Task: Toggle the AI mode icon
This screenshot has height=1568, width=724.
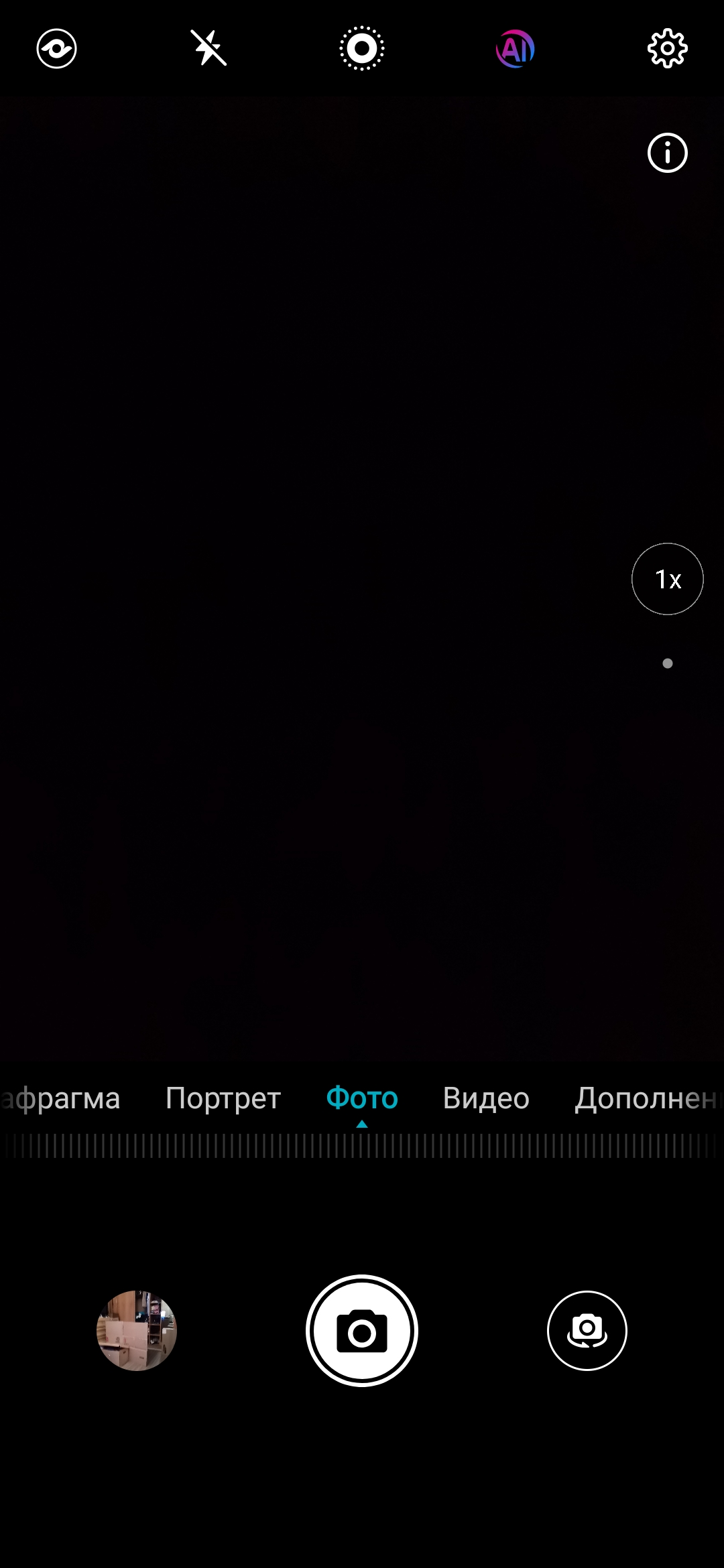Action: tap(515, 48)
